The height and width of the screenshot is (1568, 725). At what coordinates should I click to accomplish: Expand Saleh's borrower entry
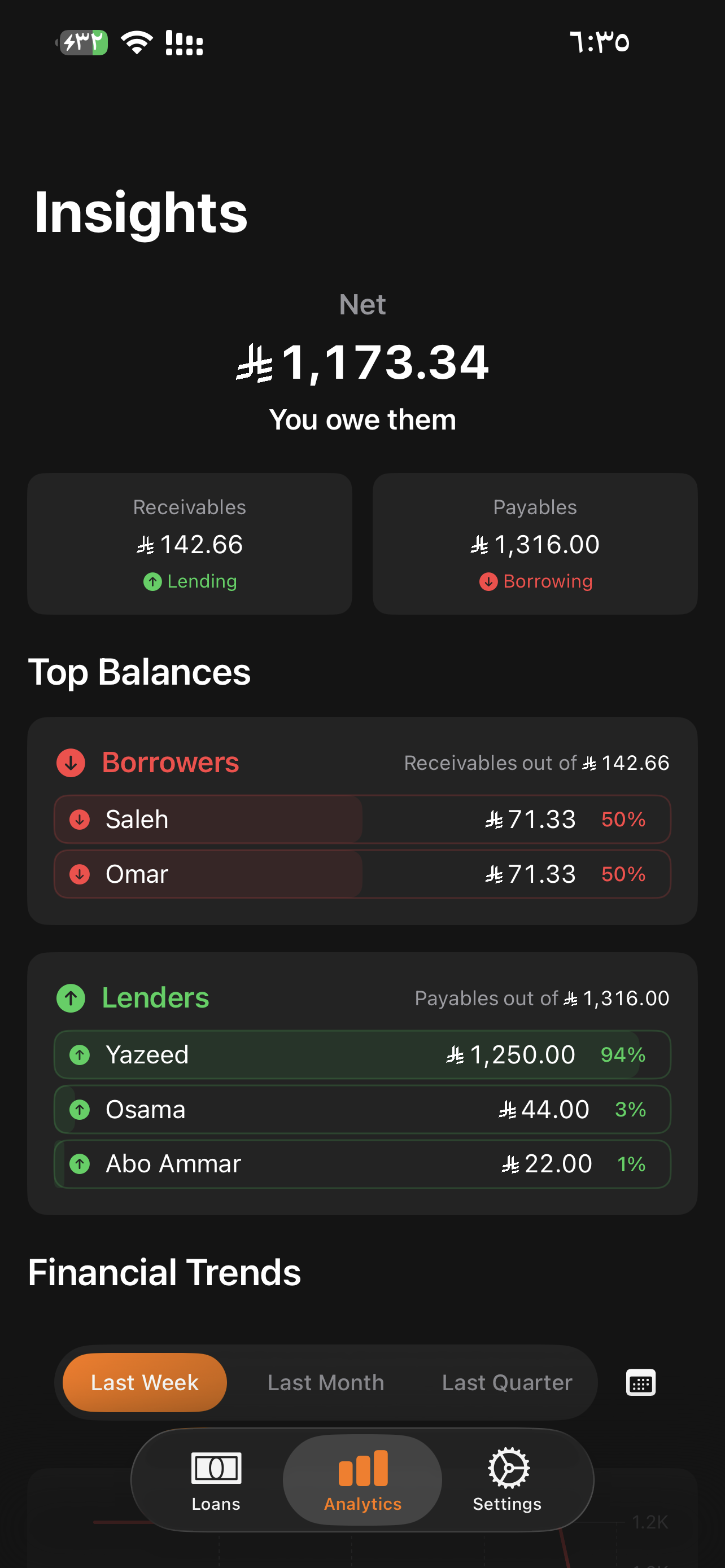[x=362, y=820]
